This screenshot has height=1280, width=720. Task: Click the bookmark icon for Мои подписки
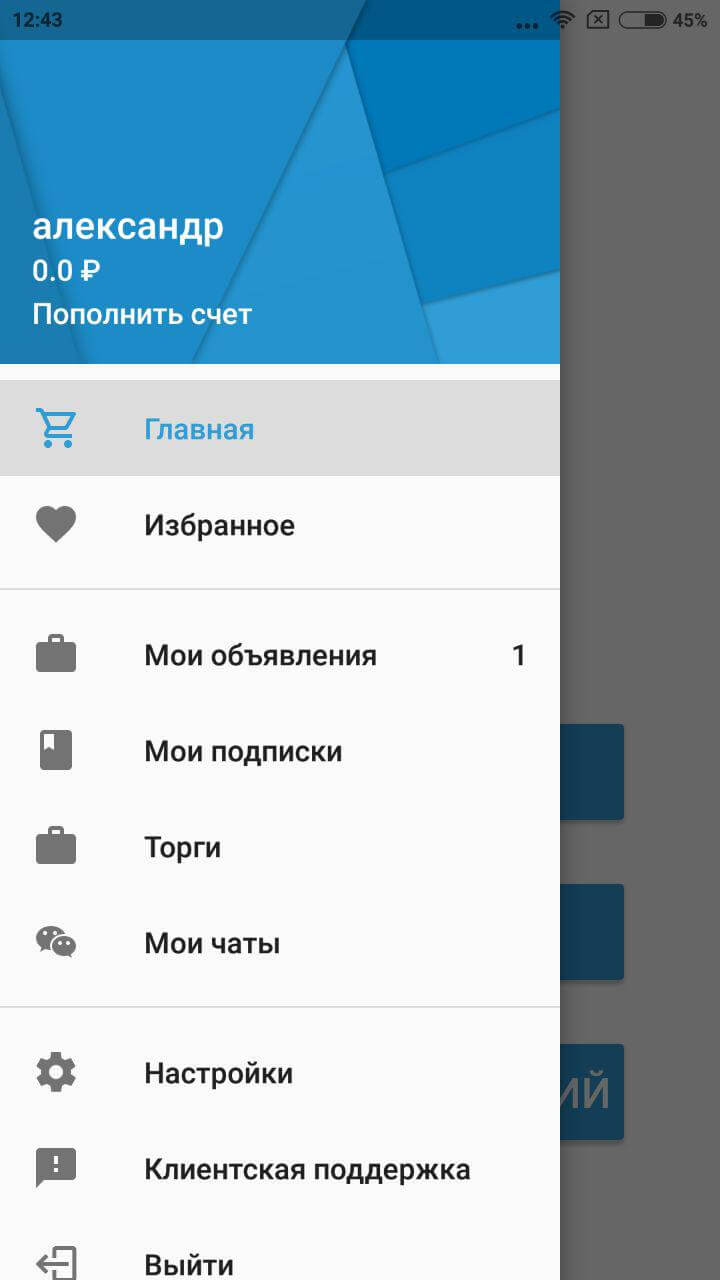point(57,750)
